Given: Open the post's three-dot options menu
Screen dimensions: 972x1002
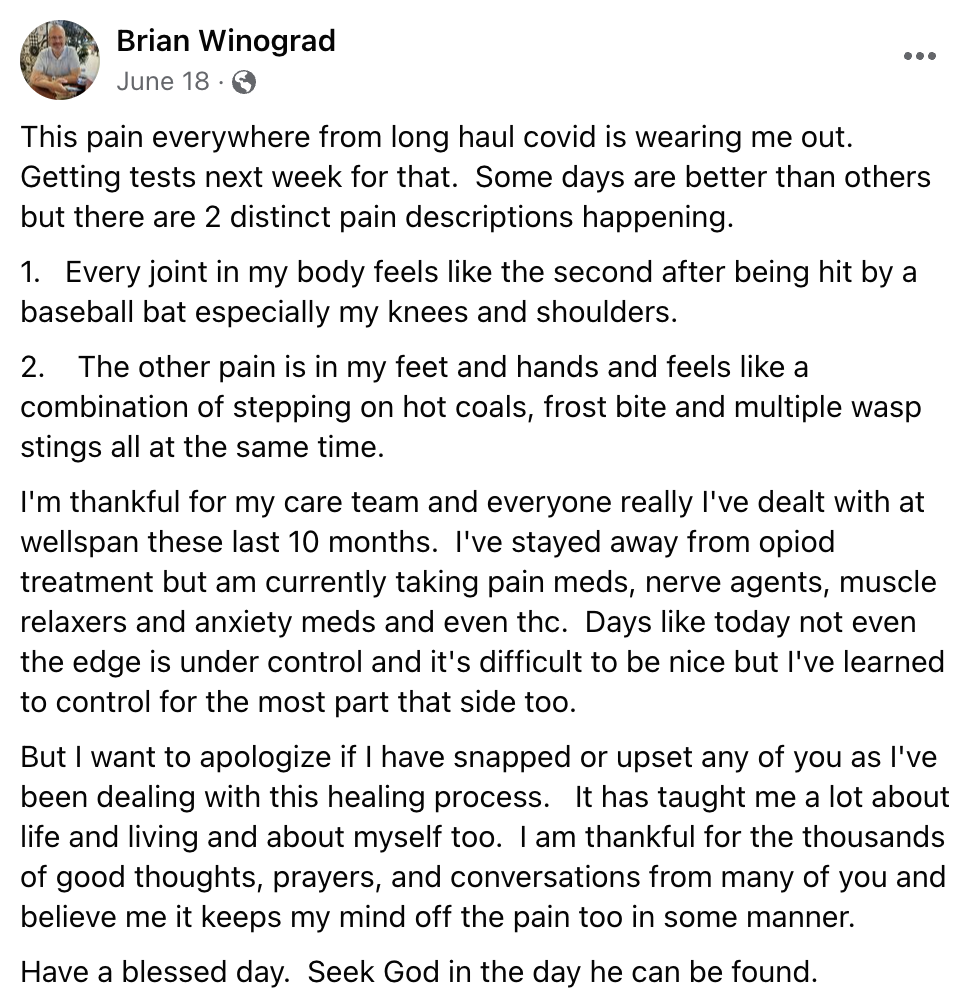Looking at the screenshot, I should click(x=919, y=57).
